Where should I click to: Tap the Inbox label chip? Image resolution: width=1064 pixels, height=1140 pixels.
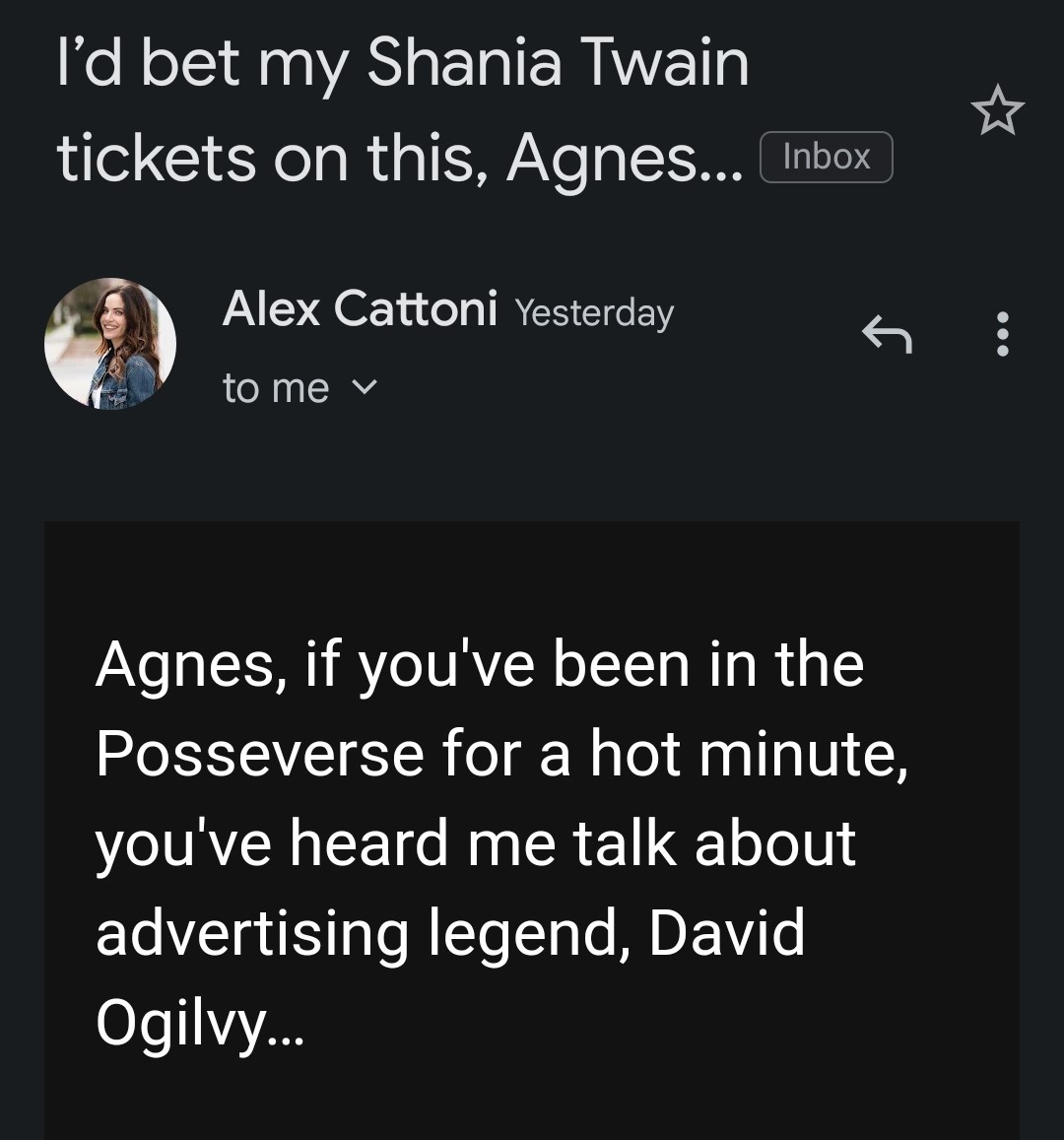[x=826, y=158]
